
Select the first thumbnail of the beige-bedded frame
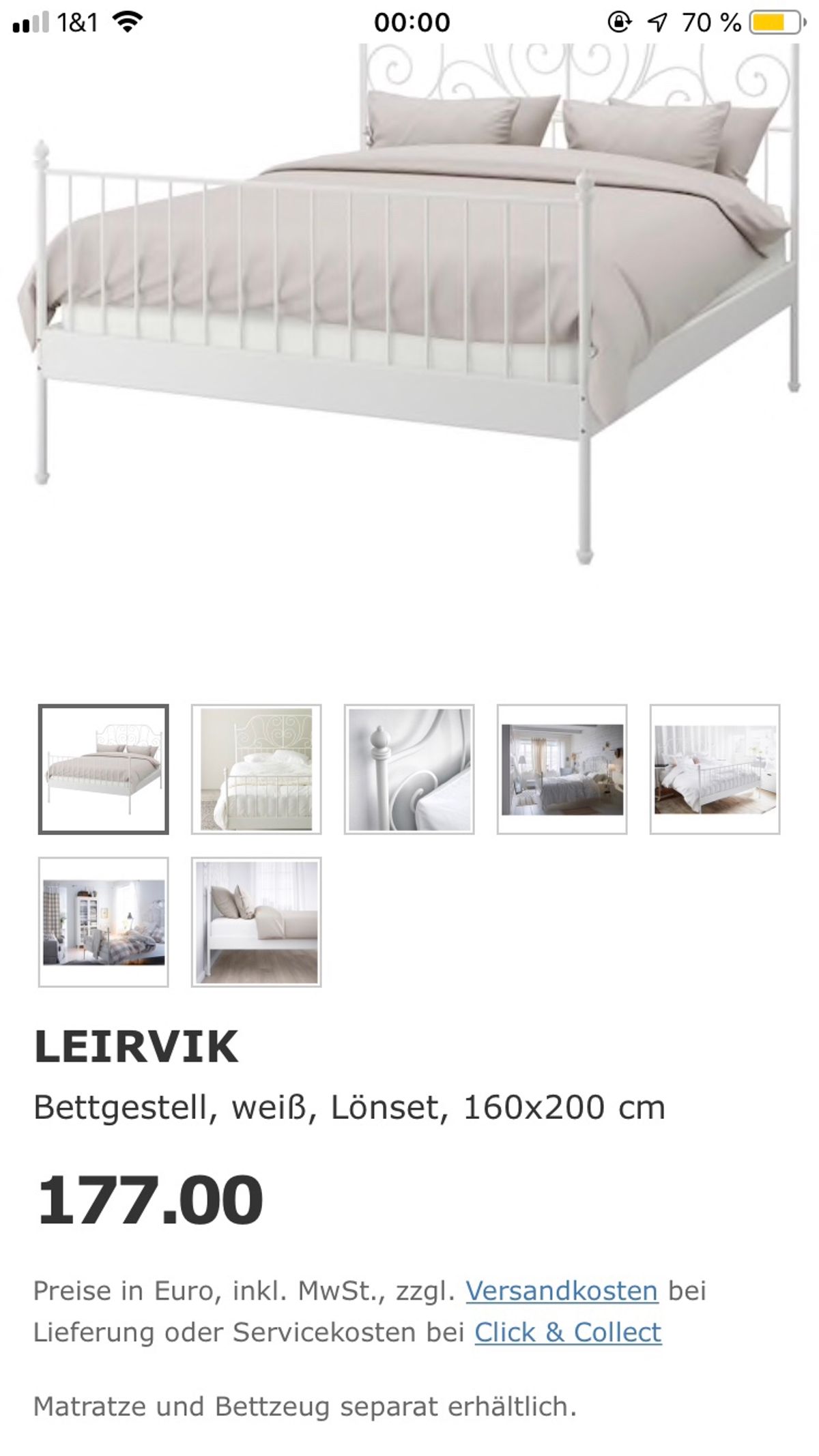(103, 769)
